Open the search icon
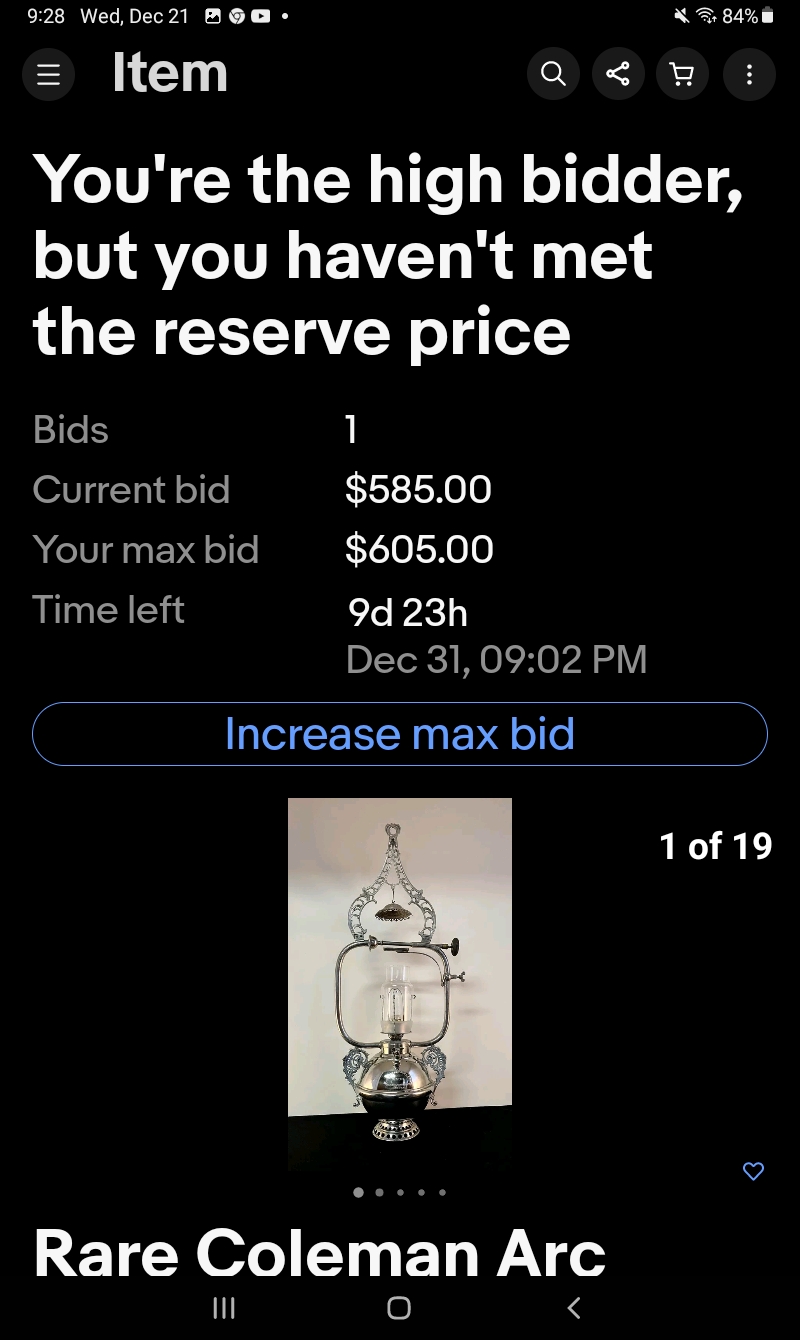 pos(553,74)
